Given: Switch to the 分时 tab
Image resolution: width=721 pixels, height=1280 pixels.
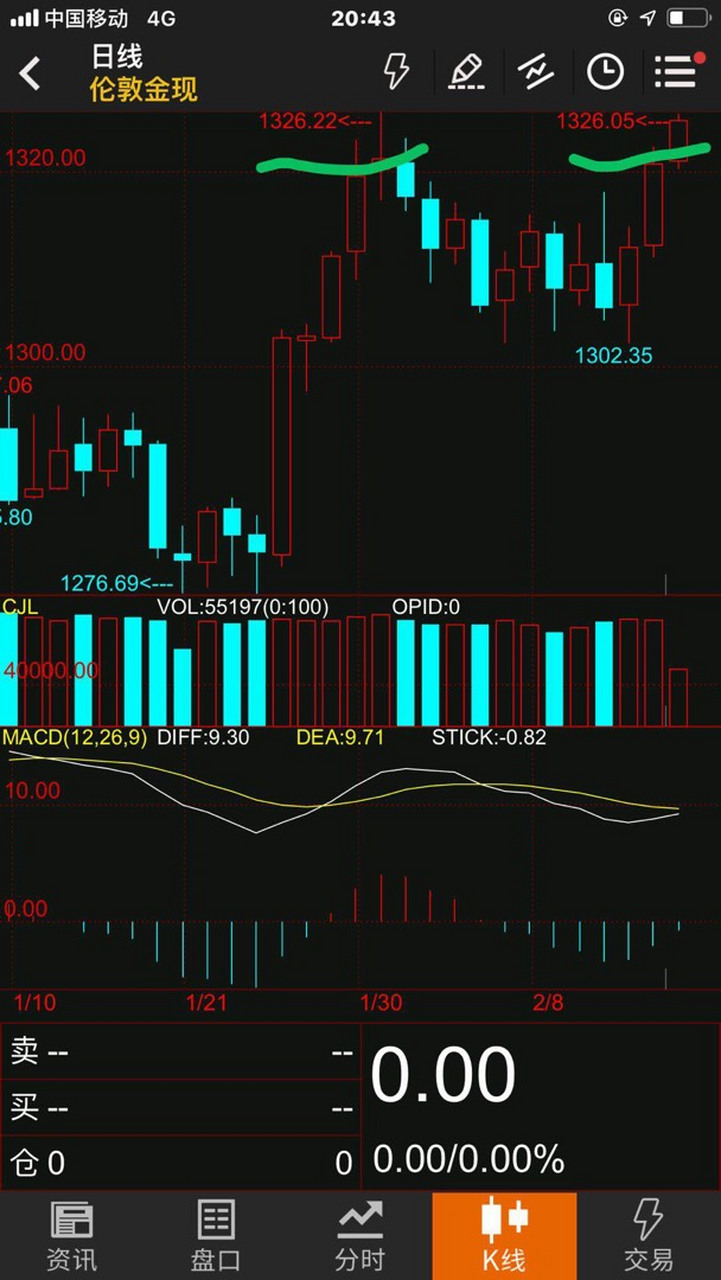Looking at the screenshot, I should click(360, 1236).
